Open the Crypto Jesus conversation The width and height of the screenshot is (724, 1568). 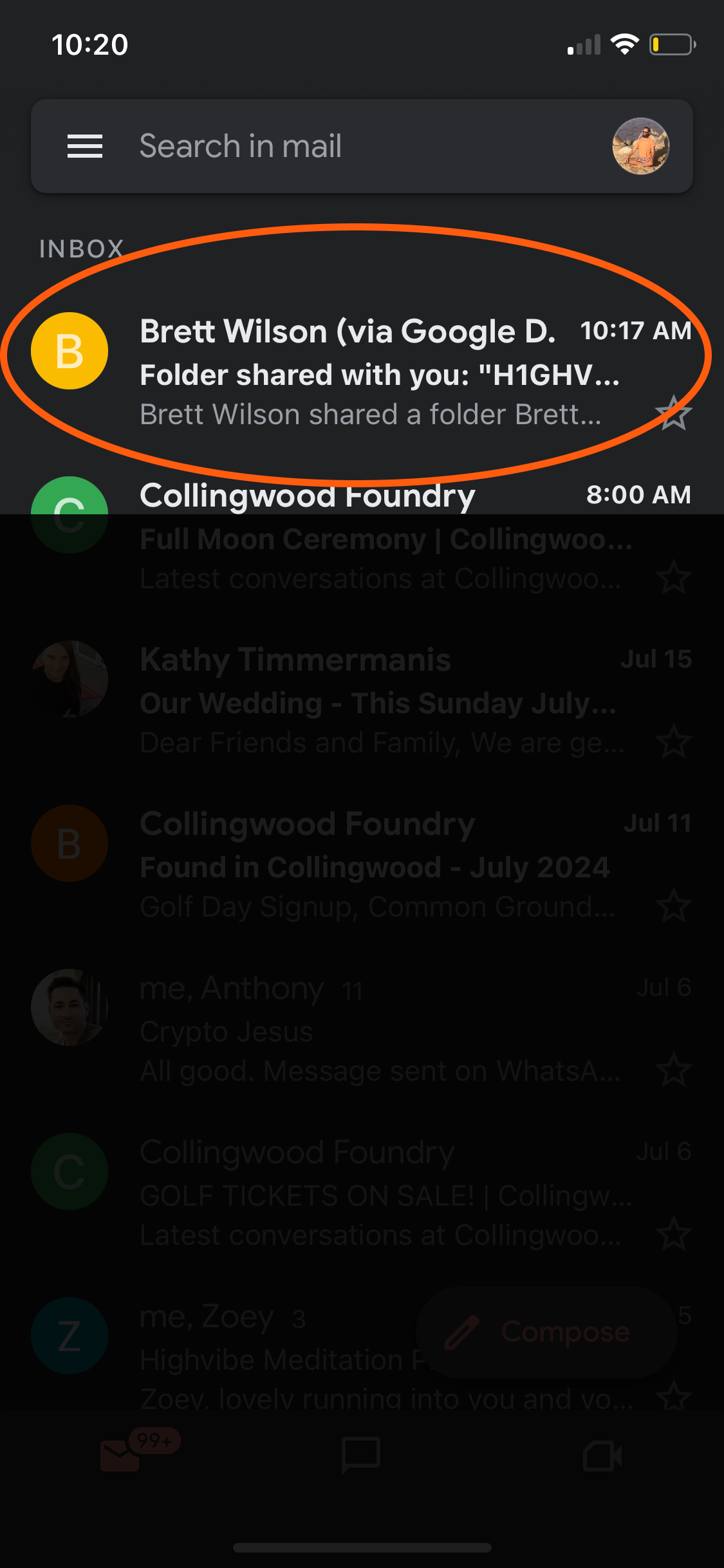click(x=373, y=1031)
